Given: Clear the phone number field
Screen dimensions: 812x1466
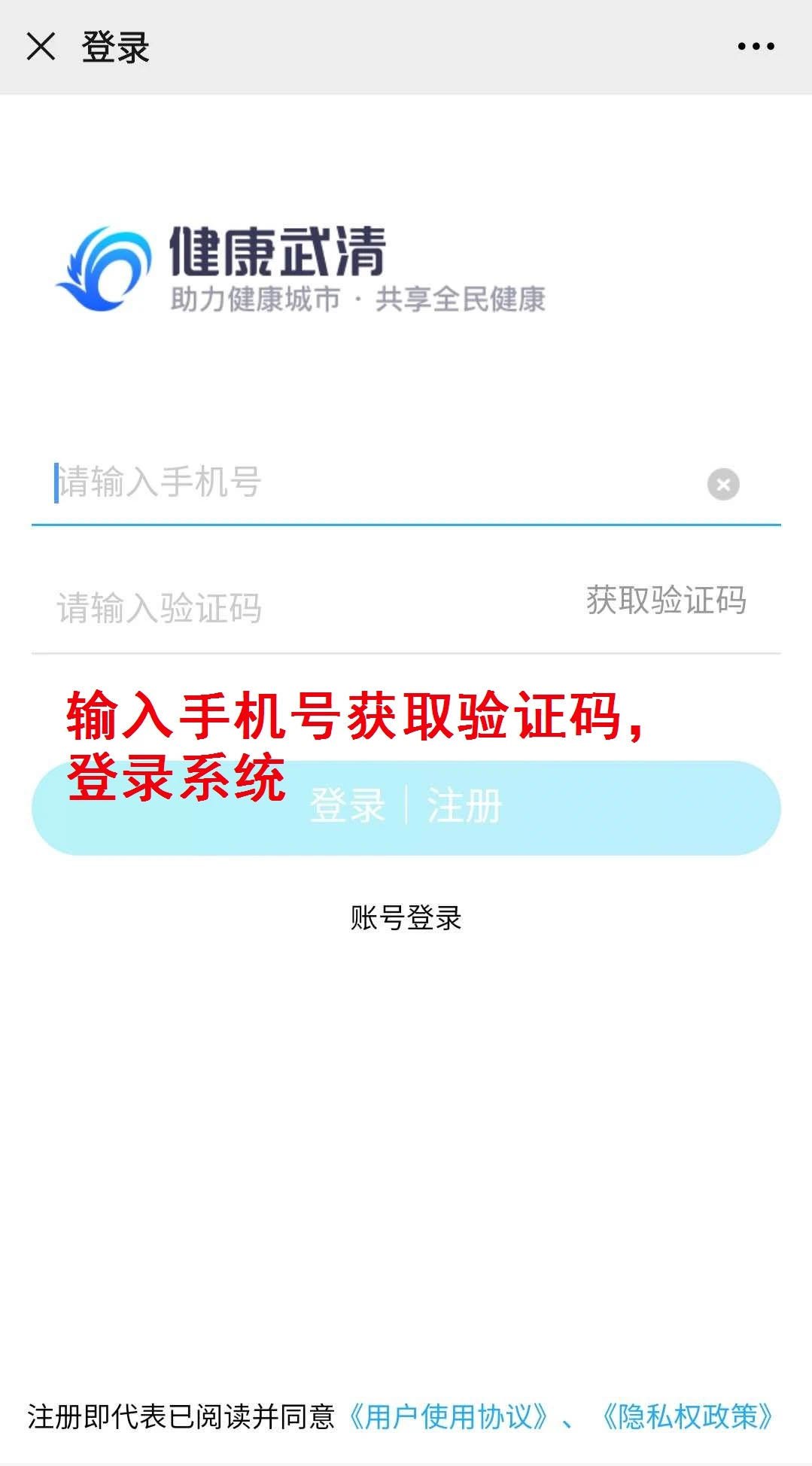Looking at the screenshot, I should 723,485.
